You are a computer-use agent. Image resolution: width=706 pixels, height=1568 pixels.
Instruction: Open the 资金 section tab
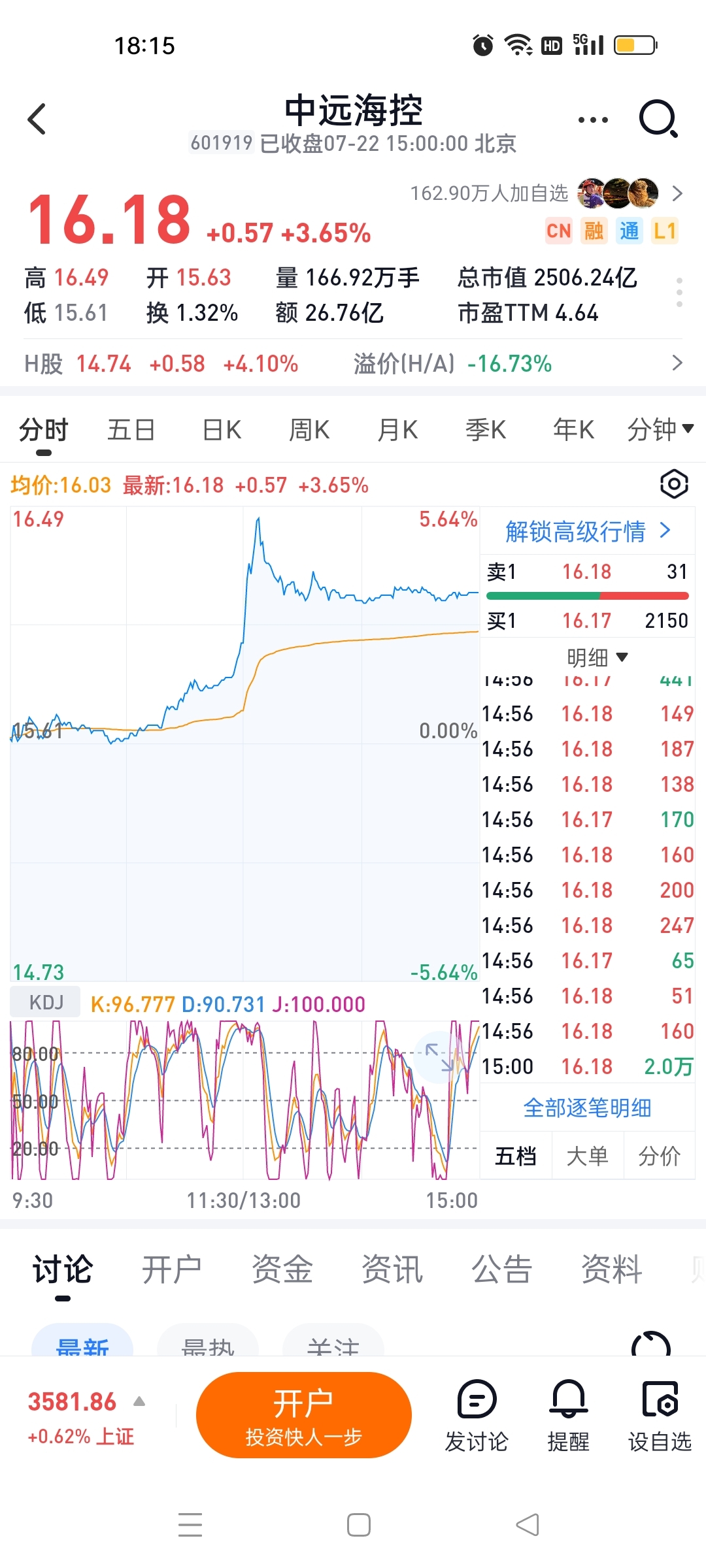coord(282,1269)
